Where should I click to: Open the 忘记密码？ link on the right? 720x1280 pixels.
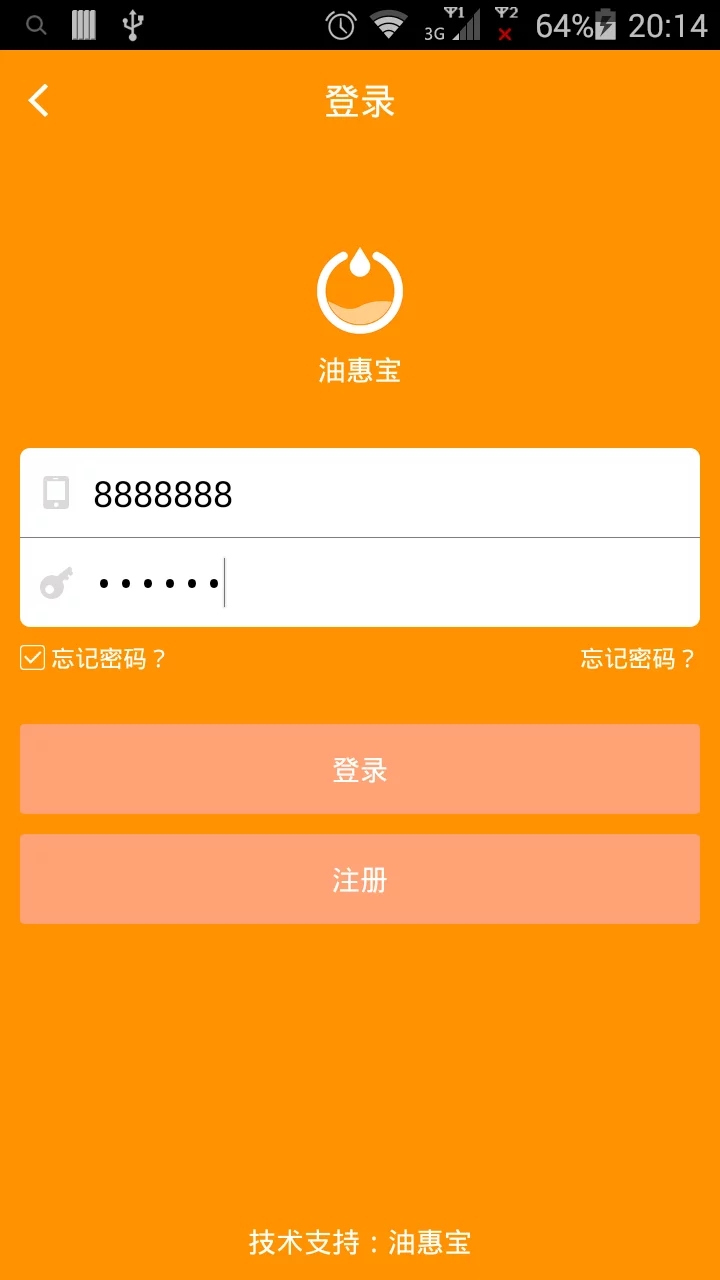(637, 658)
